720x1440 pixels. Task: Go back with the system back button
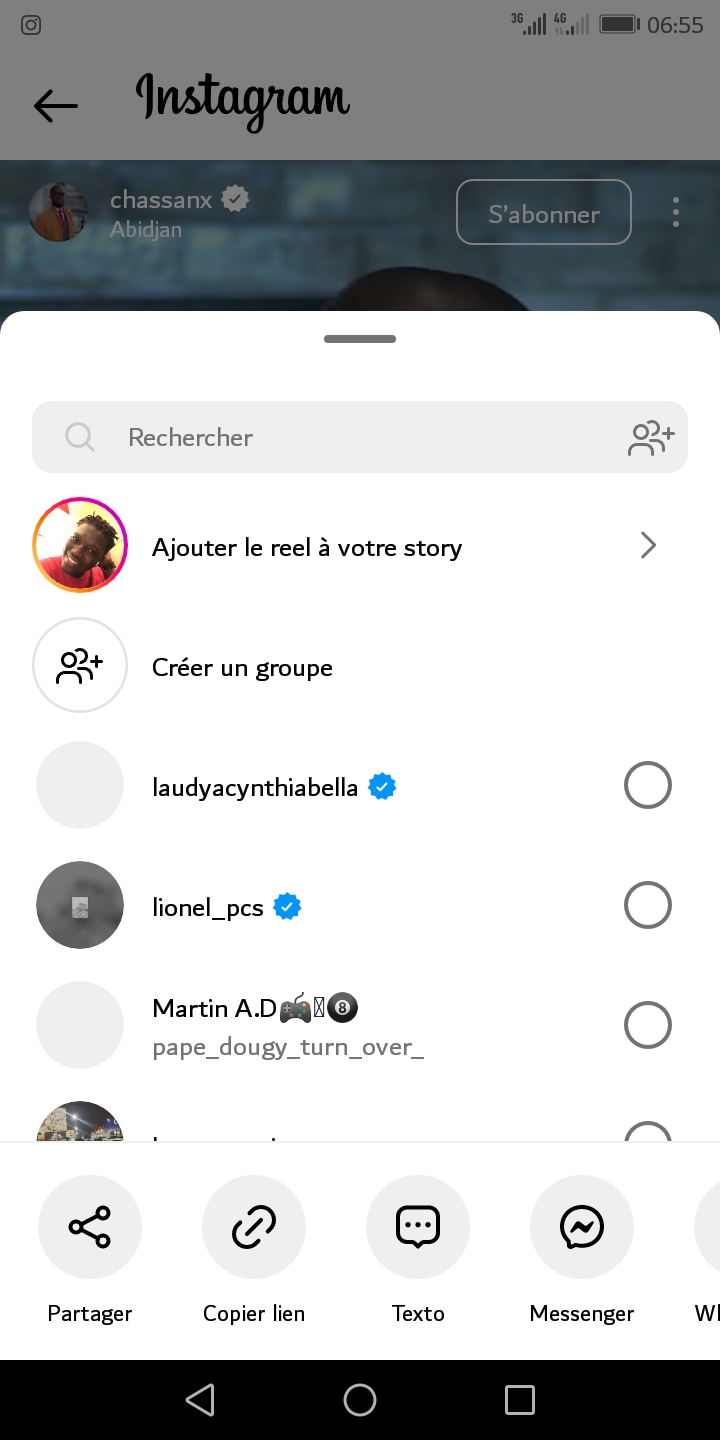point(200,1400)
